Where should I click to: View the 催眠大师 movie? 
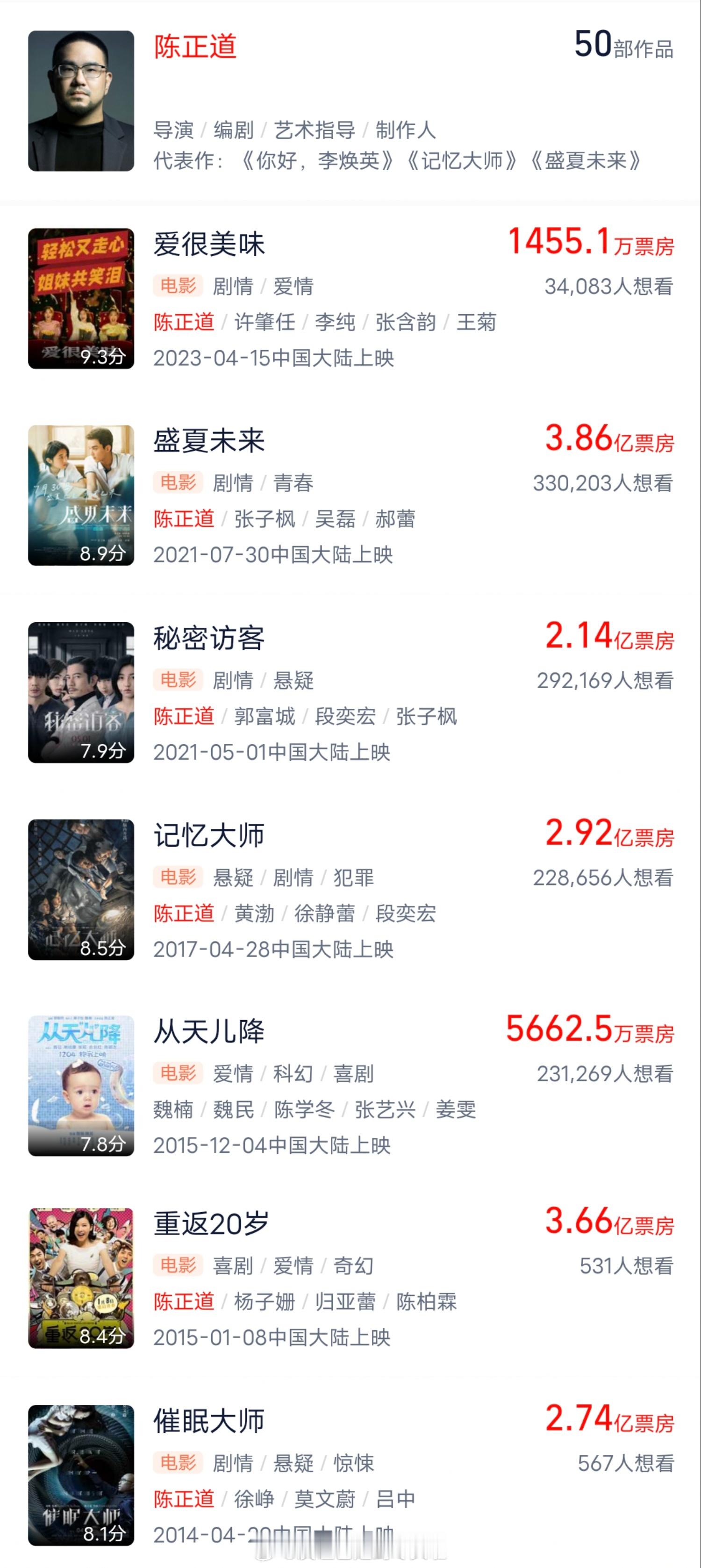[209, 1421]
